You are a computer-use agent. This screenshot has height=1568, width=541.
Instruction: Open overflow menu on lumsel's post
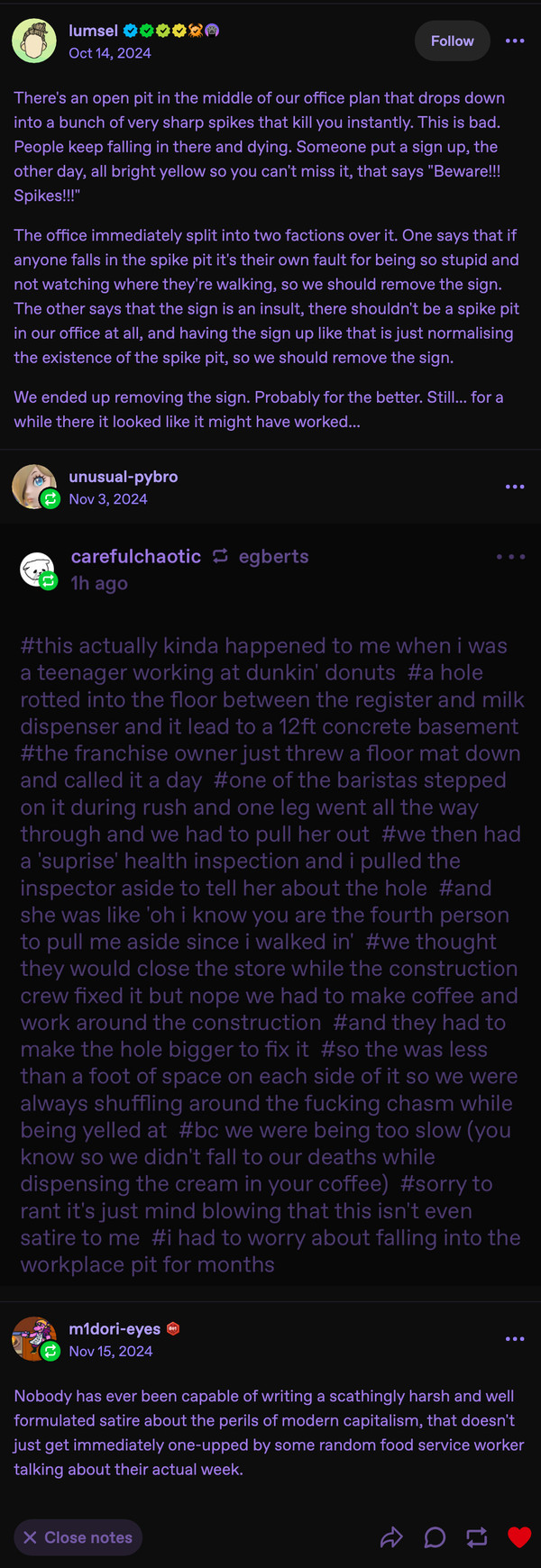[x=515, y=41]
